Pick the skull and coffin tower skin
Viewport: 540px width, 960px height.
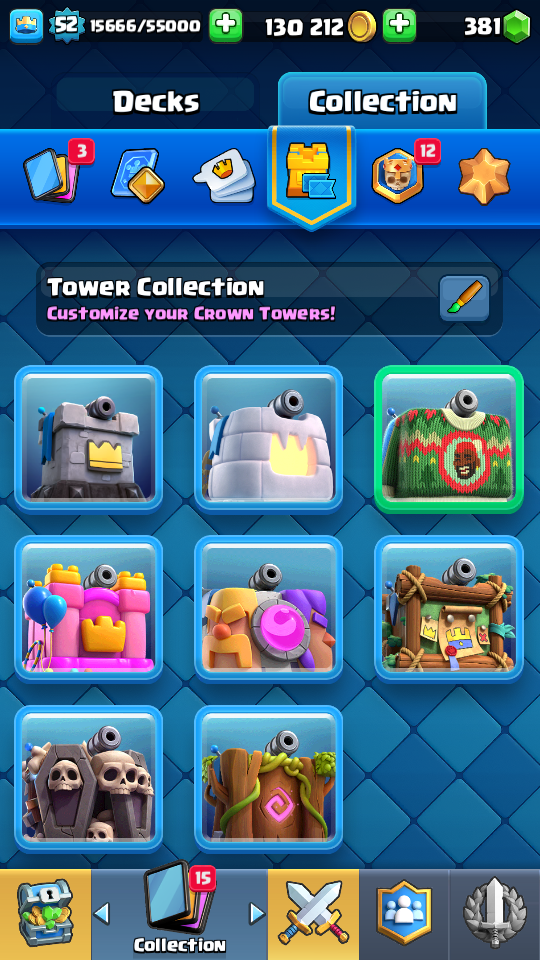(89, 779)
